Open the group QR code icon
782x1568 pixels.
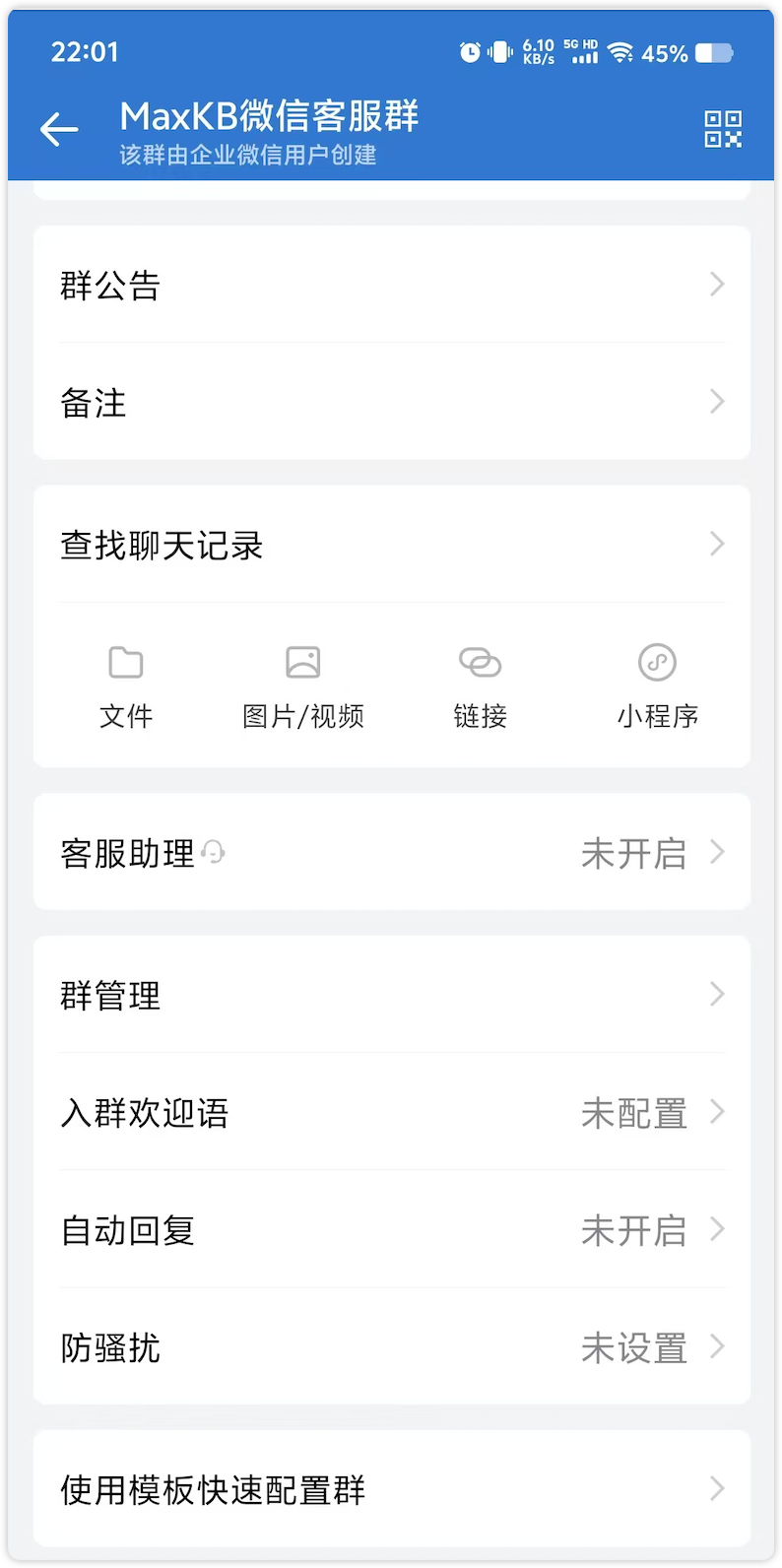(722, 128)
